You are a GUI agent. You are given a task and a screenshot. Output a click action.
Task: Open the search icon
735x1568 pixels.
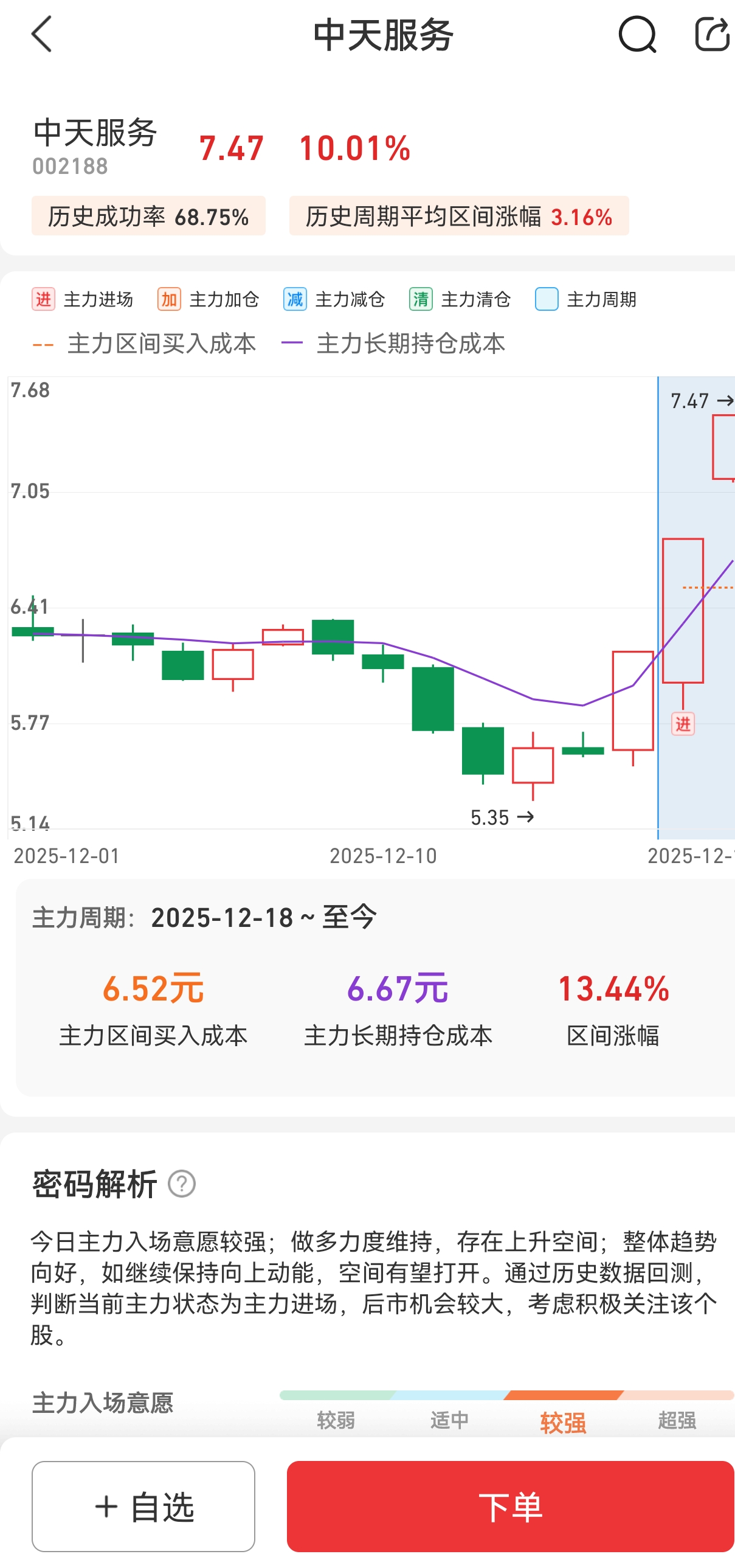pyautogui.click(x=637, y=35)
